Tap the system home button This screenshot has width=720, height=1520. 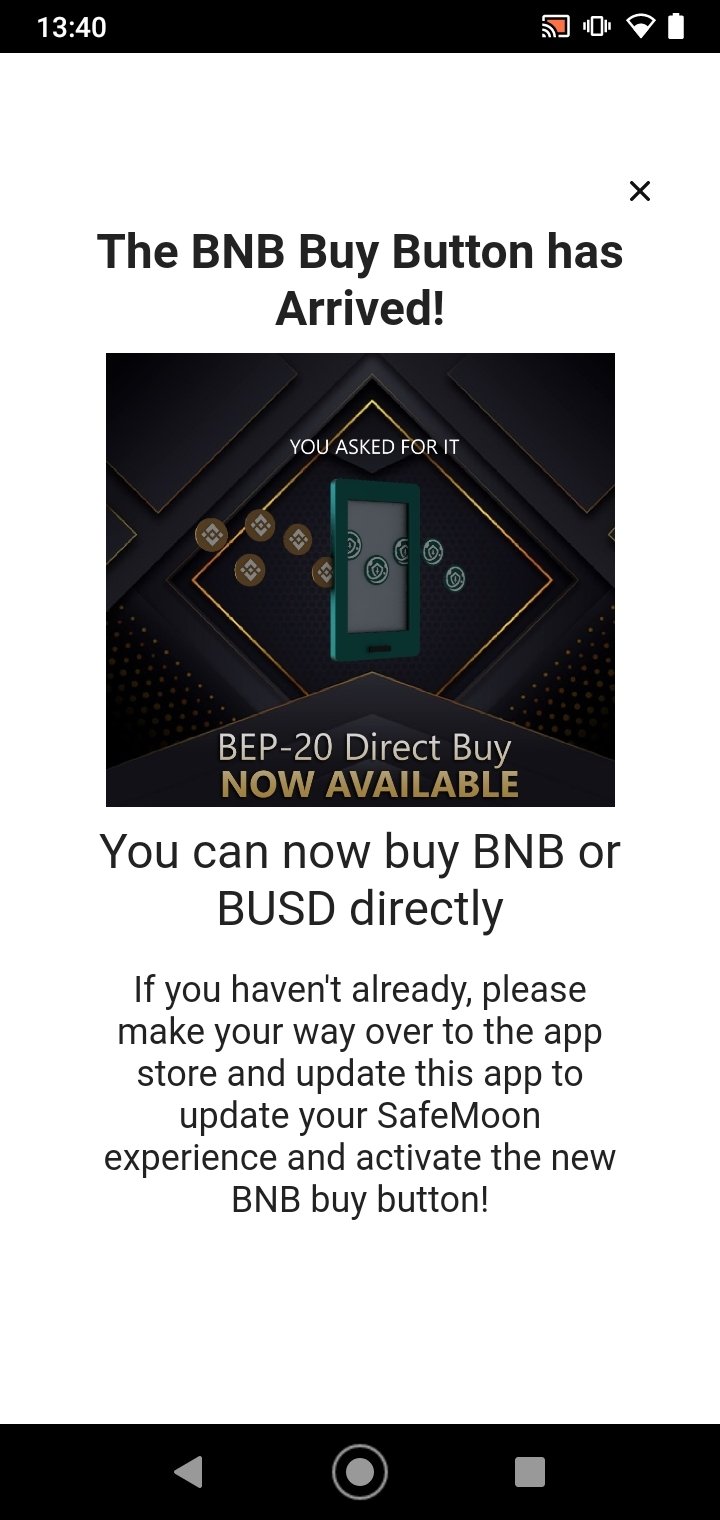pos(360,1472)
